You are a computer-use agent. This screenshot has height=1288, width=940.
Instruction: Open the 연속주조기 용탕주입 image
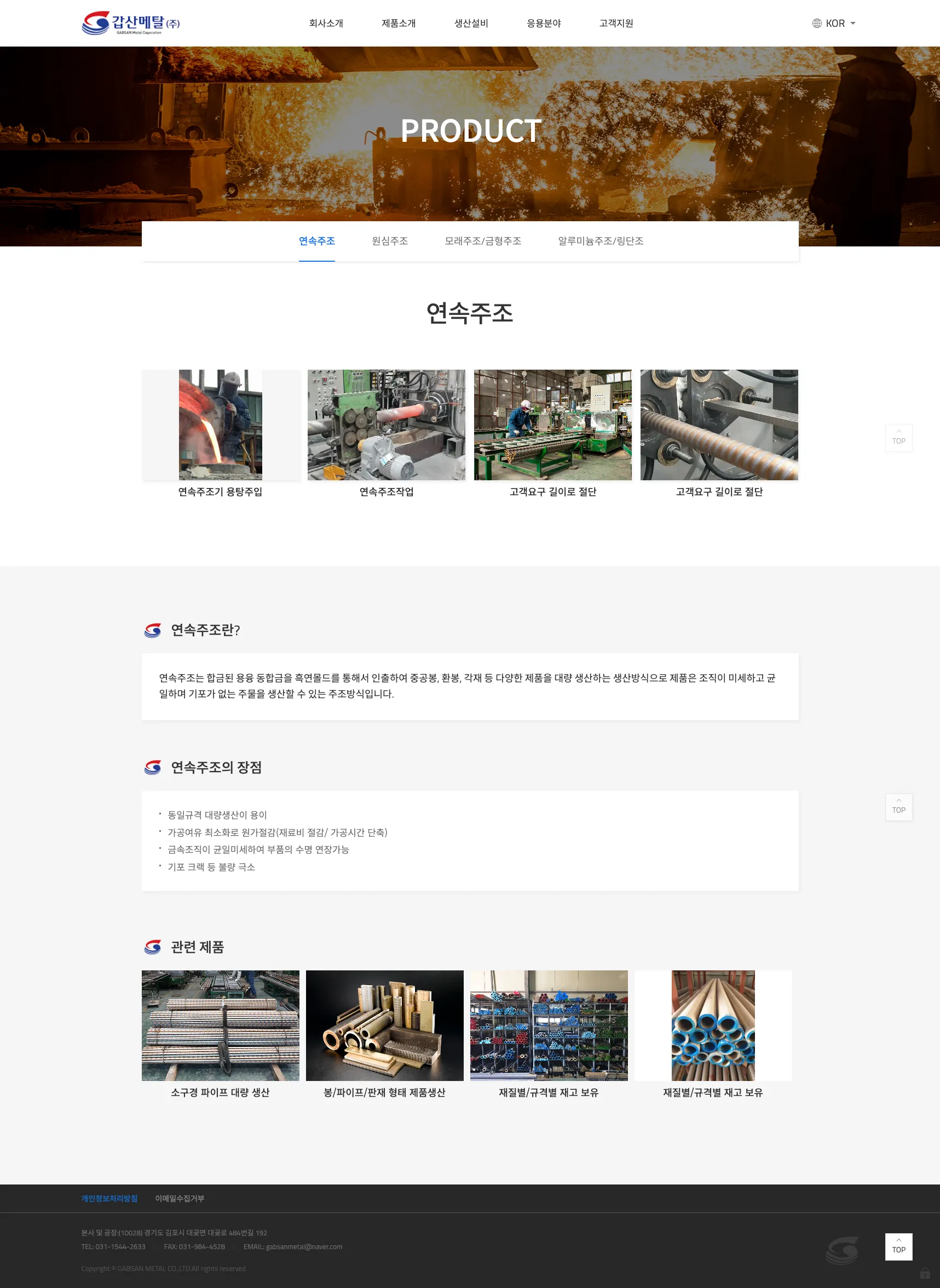221,425
